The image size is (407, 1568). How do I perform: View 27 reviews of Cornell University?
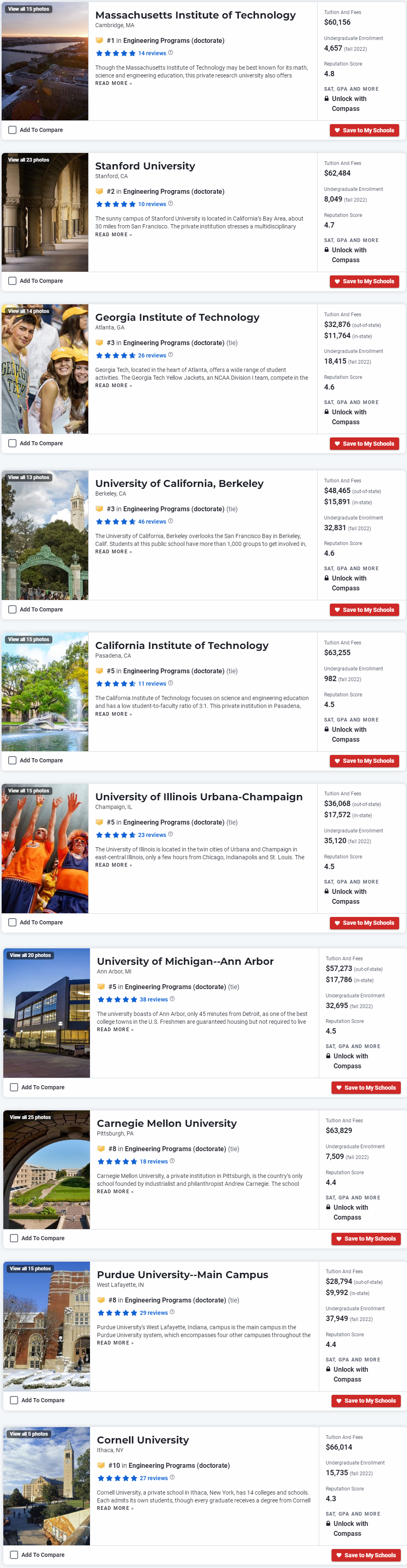(153, 1479)
